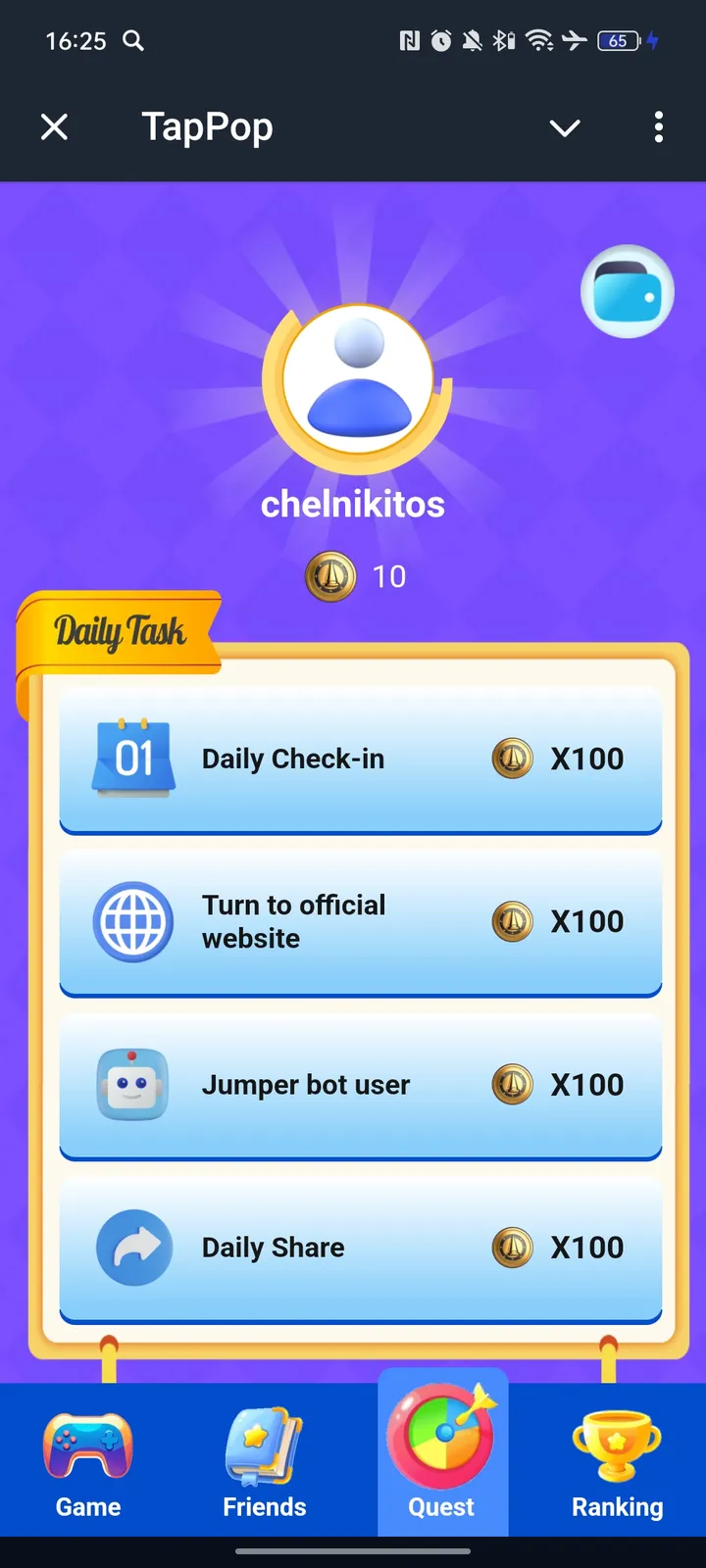Tap the Jumper bot robot icon
The image size is (706, 1568).
133,1085
